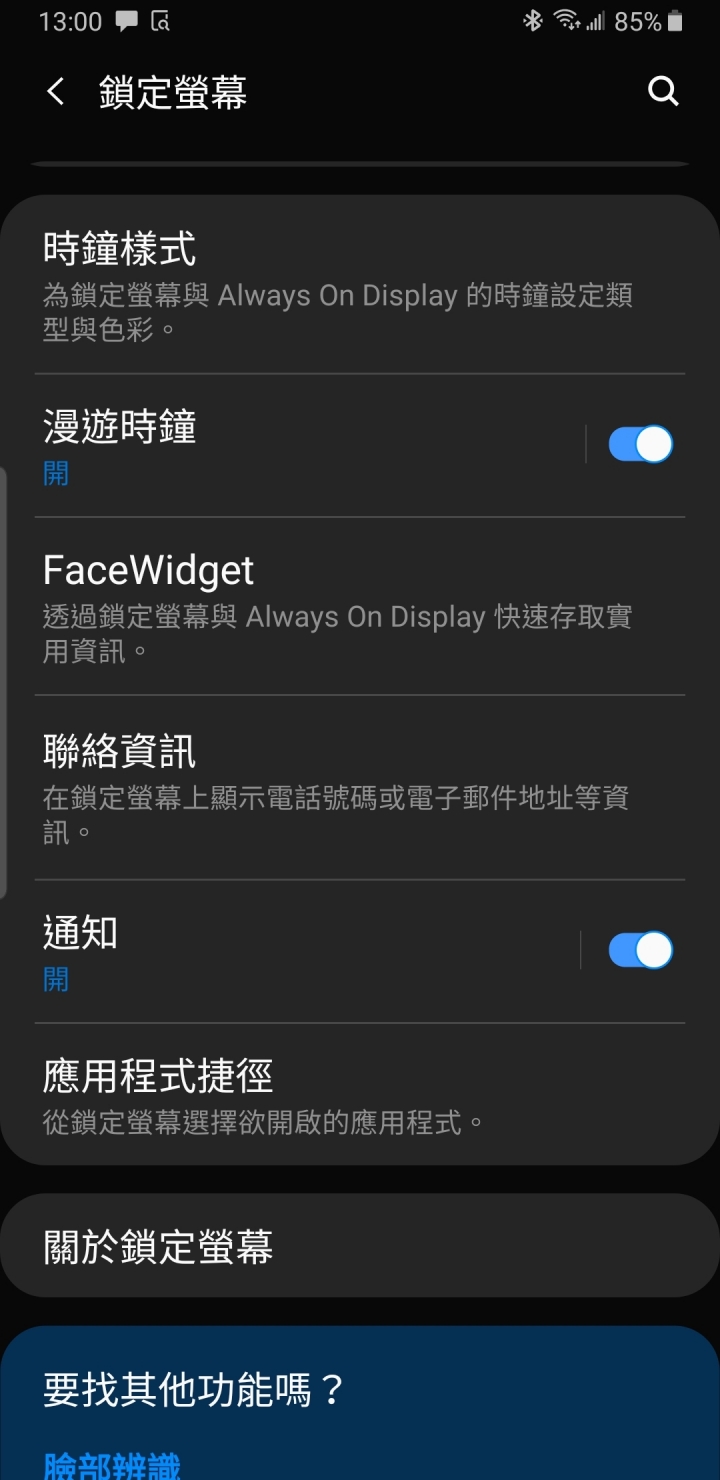720x1480 pixels.
Task: Open 通知 row details
Action: 288,951
